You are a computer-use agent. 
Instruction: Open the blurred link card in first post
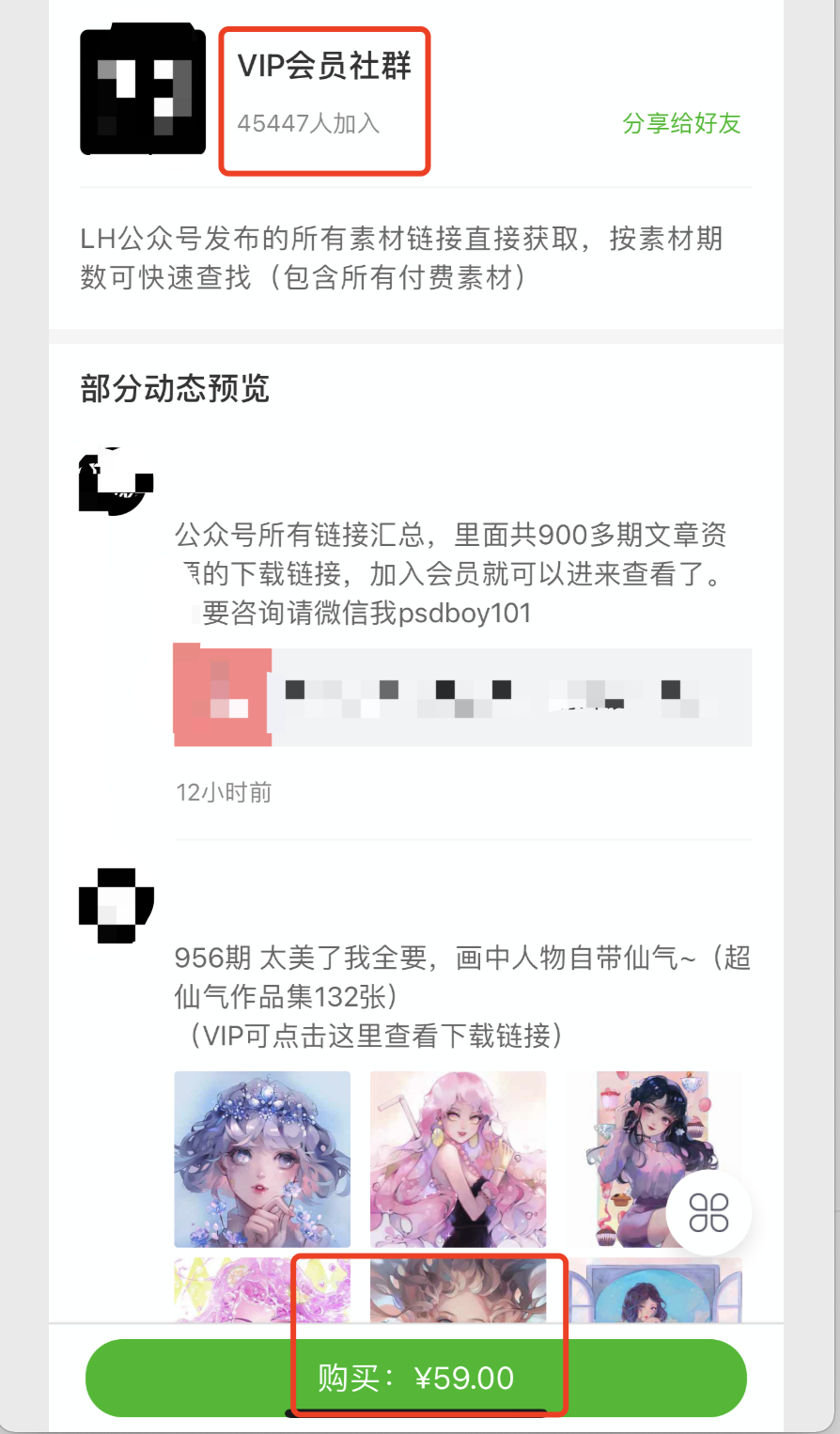click(462, 696)
